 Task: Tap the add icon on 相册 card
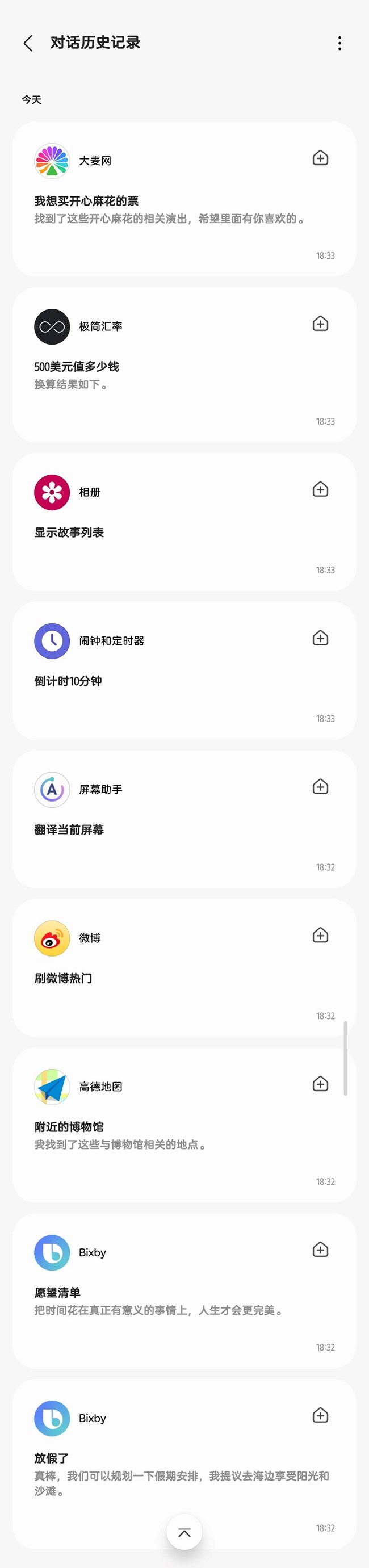click(320, 489)
